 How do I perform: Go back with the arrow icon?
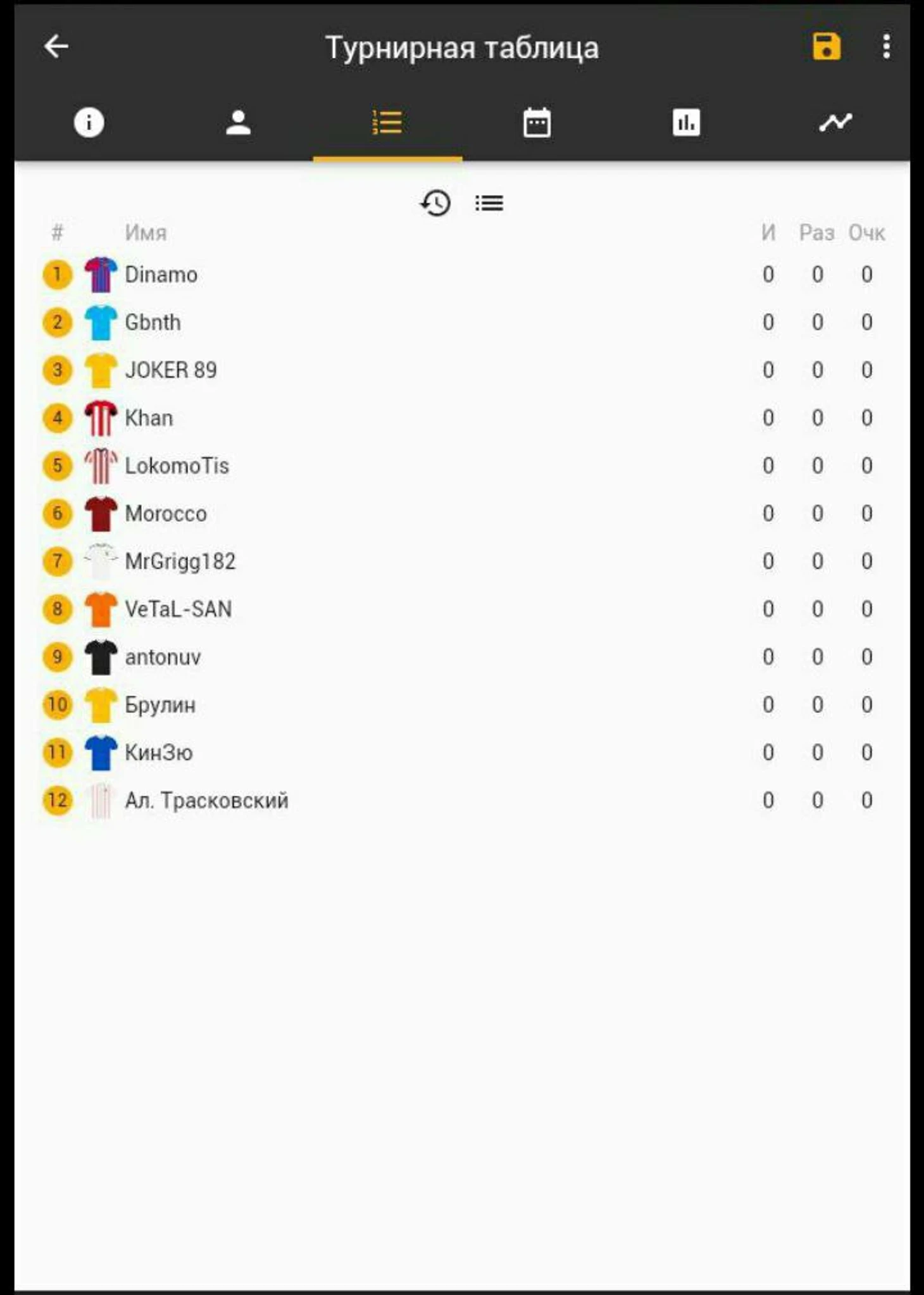pos(56,46)
